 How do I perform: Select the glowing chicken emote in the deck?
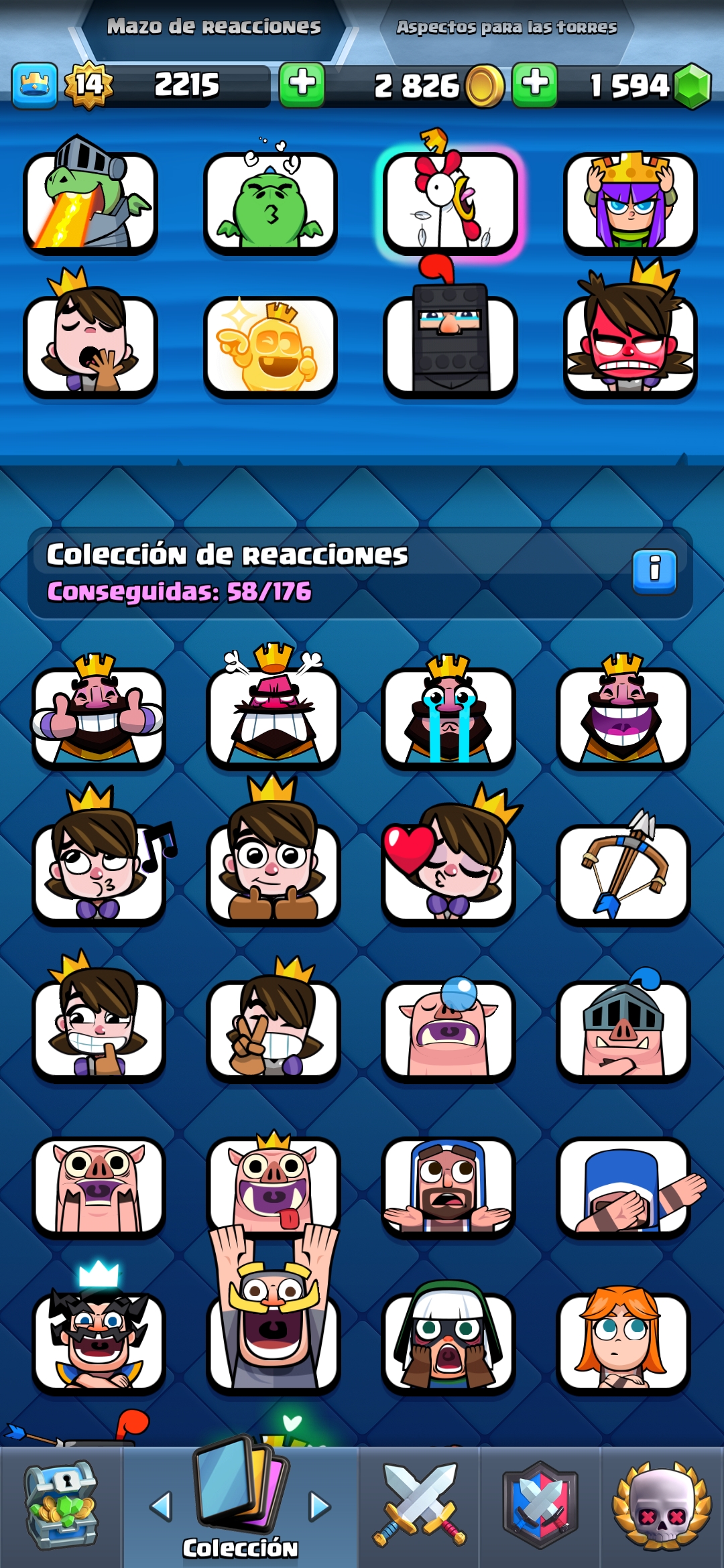coord(450,201)
